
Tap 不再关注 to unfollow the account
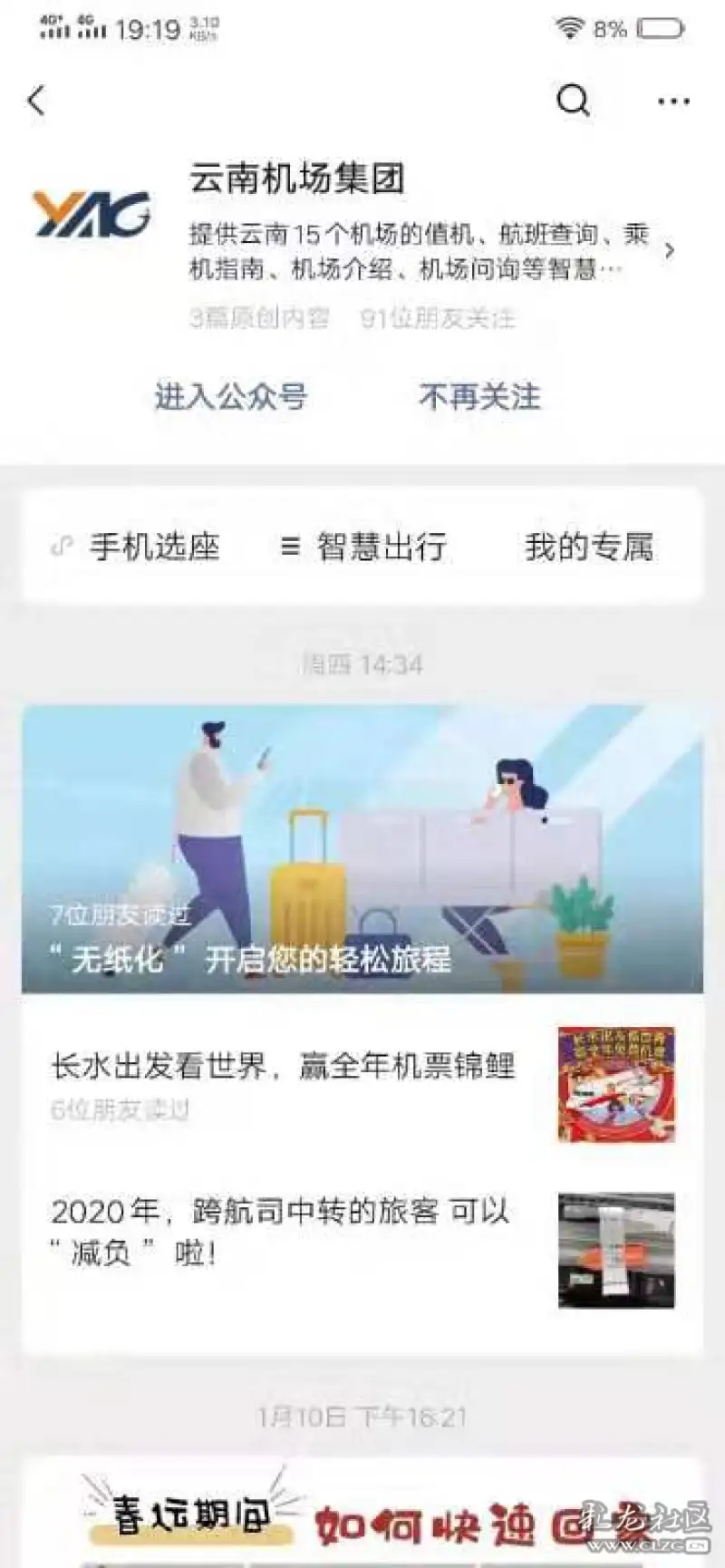[x=479, y=397]
